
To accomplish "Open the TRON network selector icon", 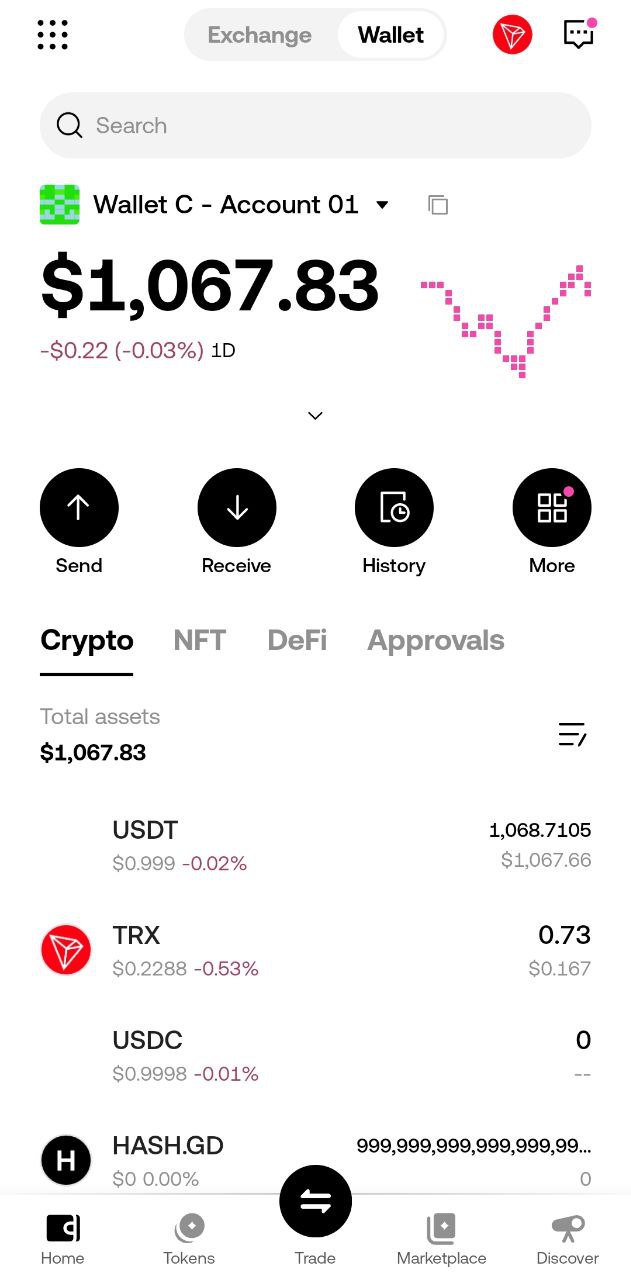I will 512,35.
